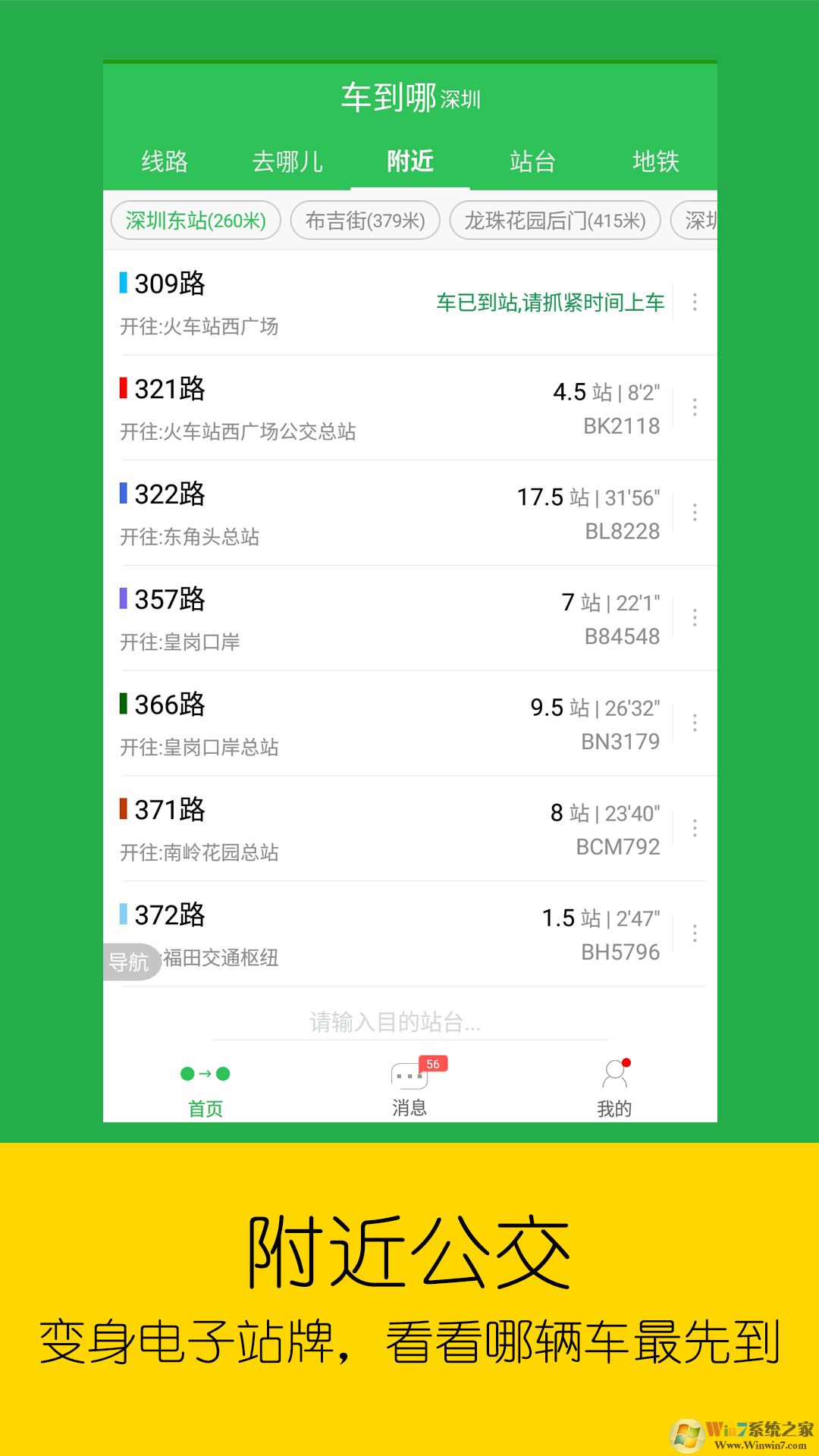Click the 消息 unread badge showing 56

[432, 1063]
